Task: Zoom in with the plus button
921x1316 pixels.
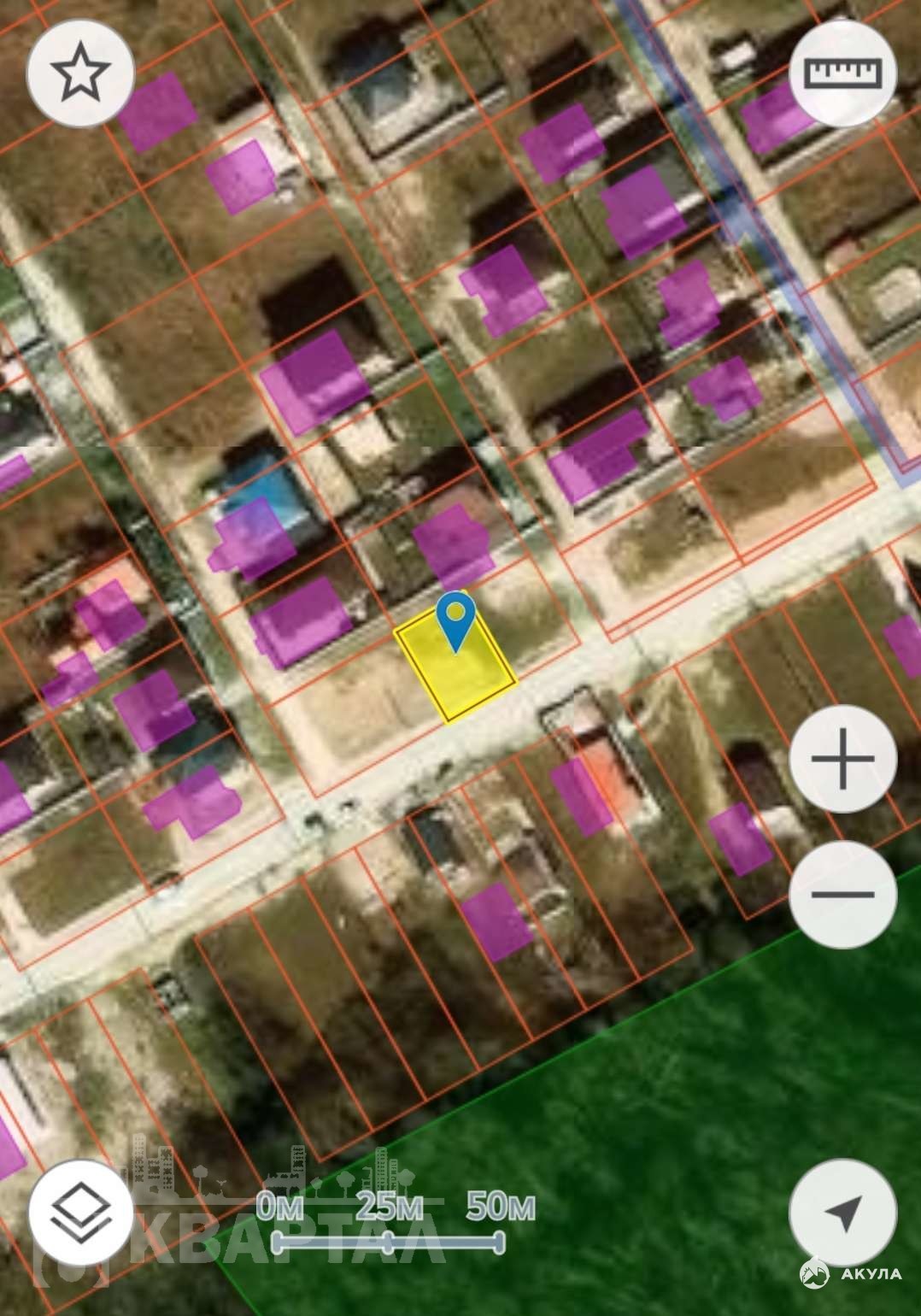Action: coord(842,759)
